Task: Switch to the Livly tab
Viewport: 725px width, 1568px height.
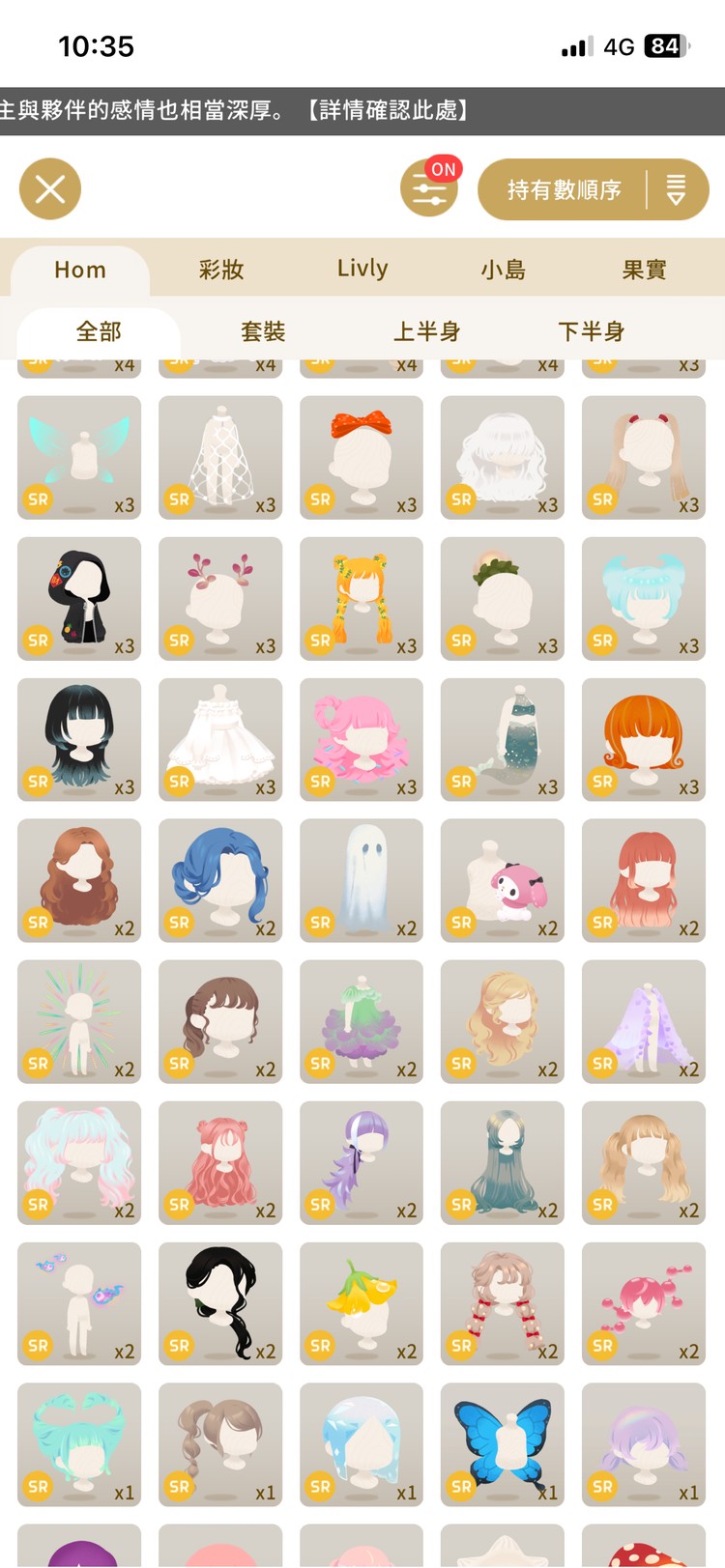Action: point(362,269)
